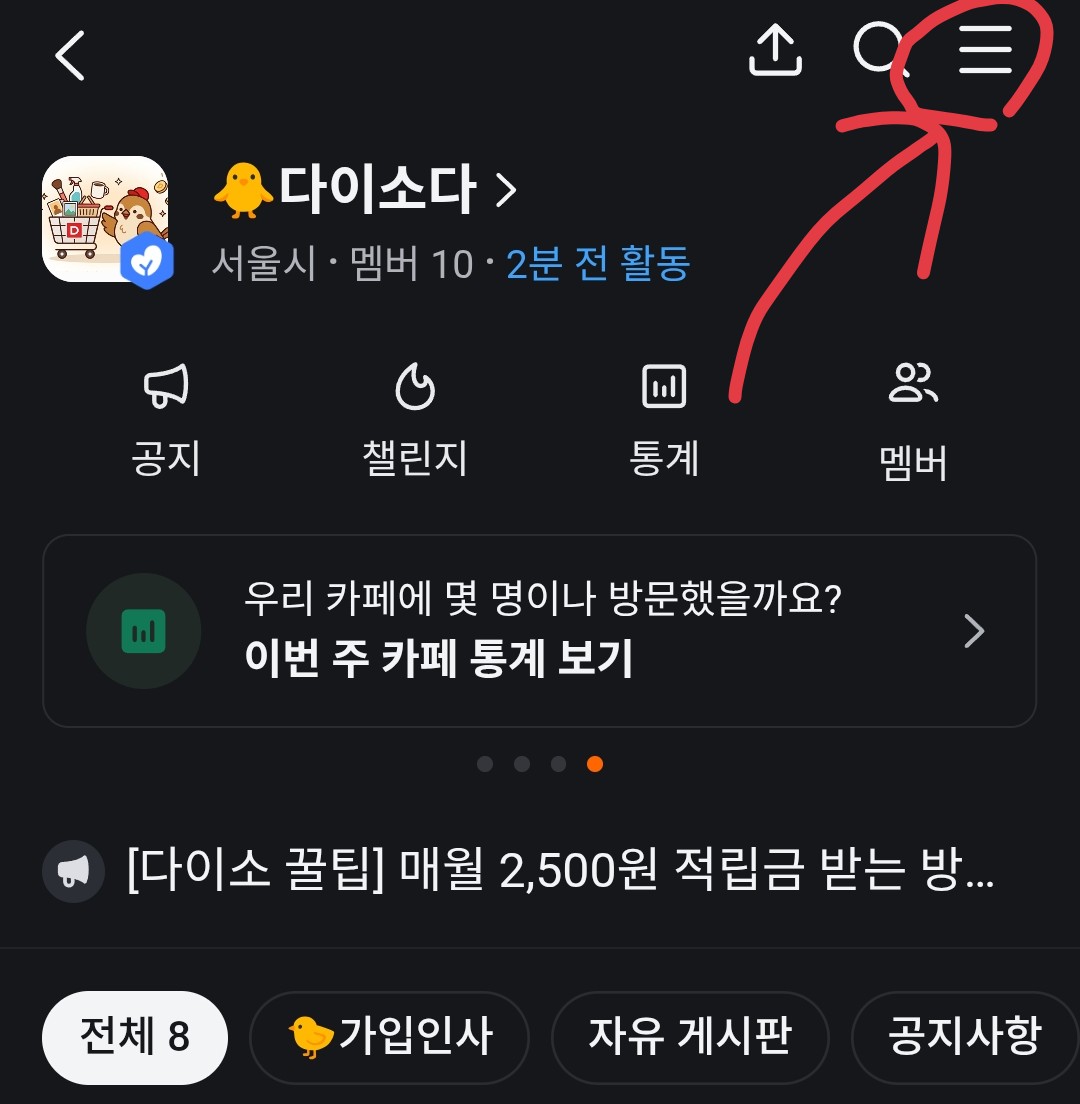This screenshot has height=1104, width=1080.
Task: Open the hamburger menu
Action: (985, 50)
